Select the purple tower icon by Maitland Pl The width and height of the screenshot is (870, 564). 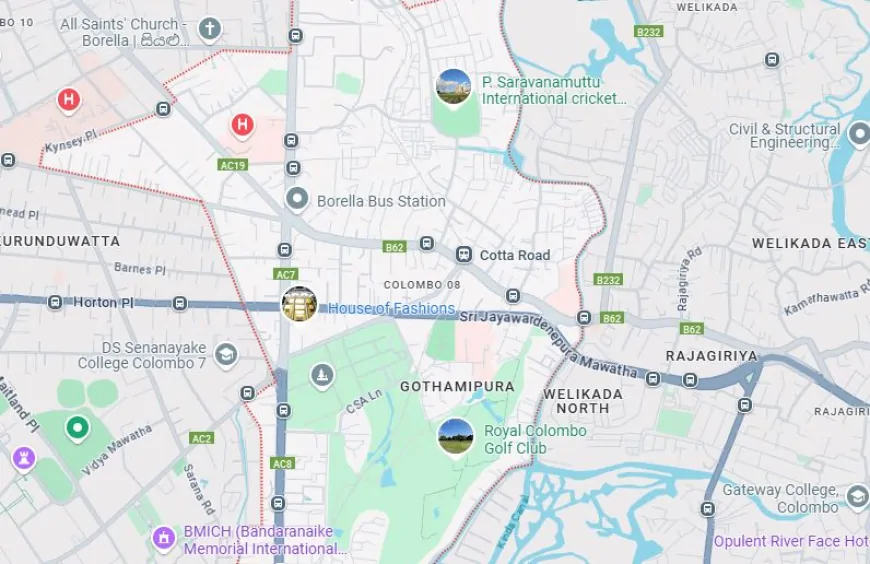coord(24,459)
